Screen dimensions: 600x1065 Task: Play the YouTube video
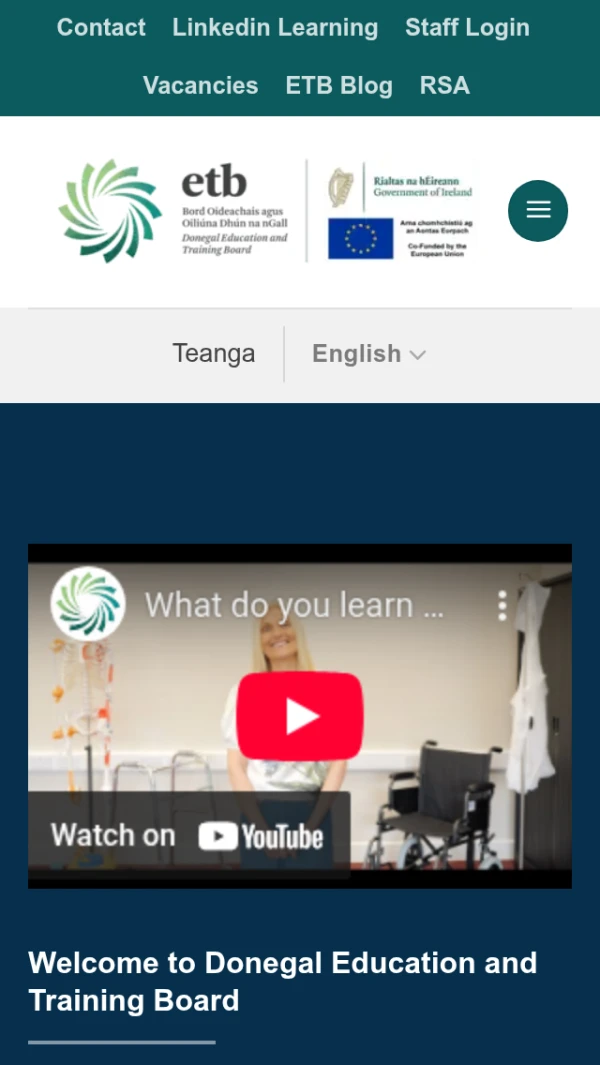point(300,715)
